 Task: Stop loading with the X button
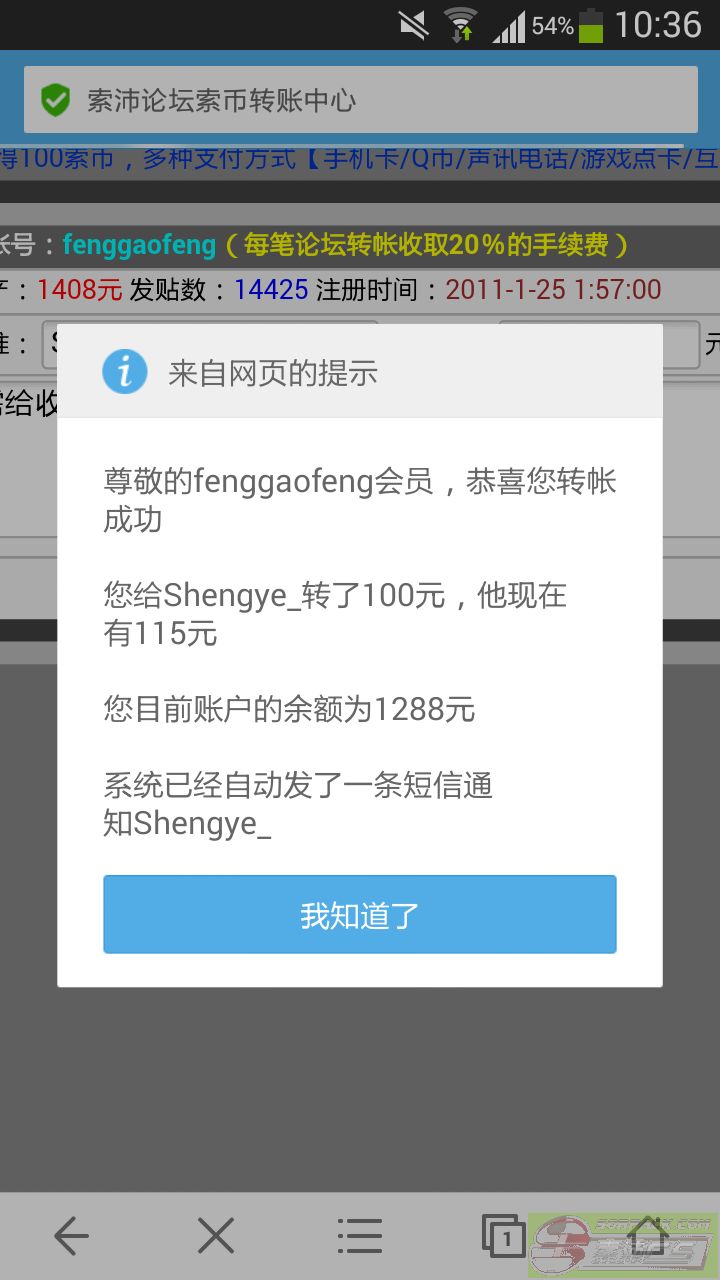pyautogui.click(x=216, y=1237)
